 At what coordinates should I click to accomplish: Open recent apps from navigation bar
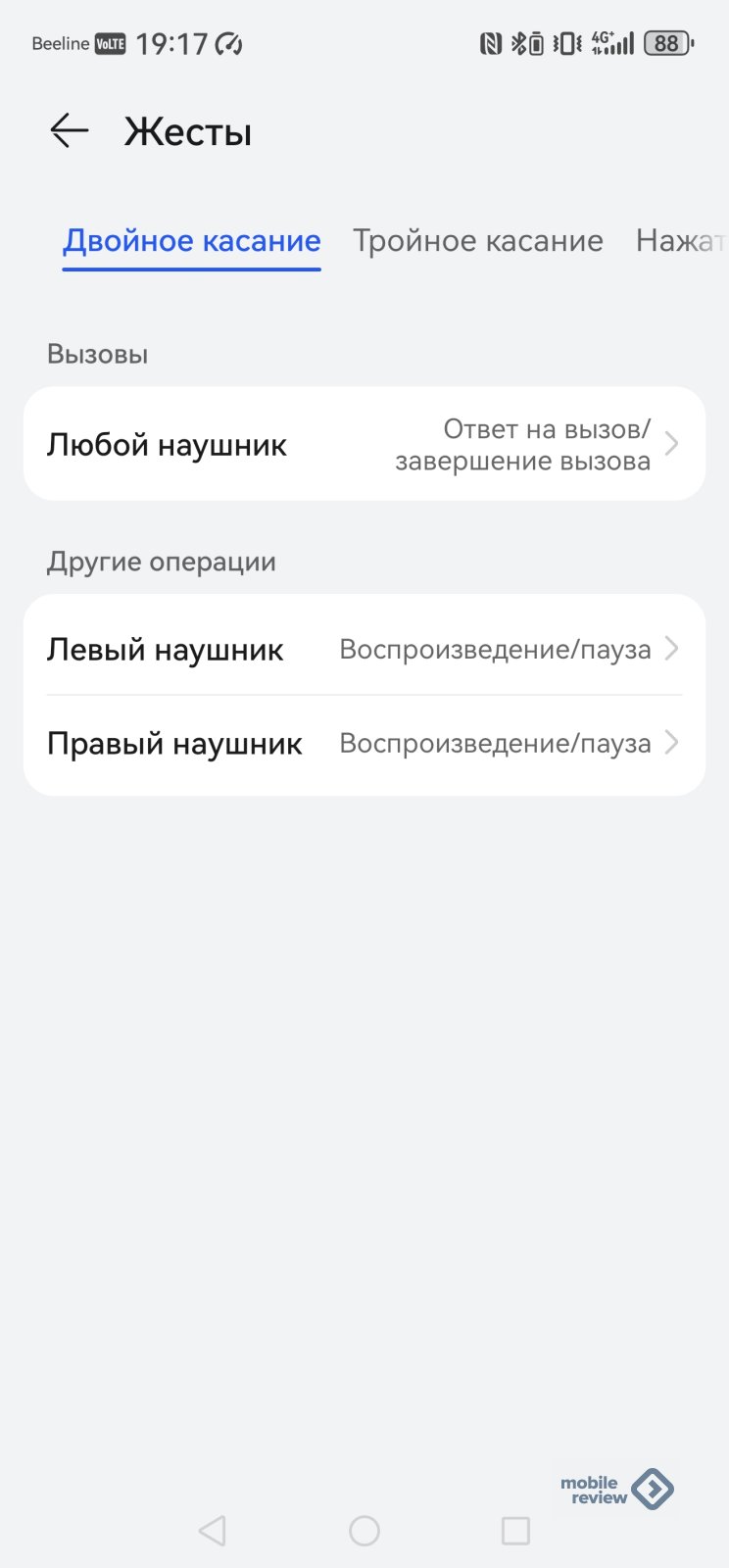pos(515,1531)
